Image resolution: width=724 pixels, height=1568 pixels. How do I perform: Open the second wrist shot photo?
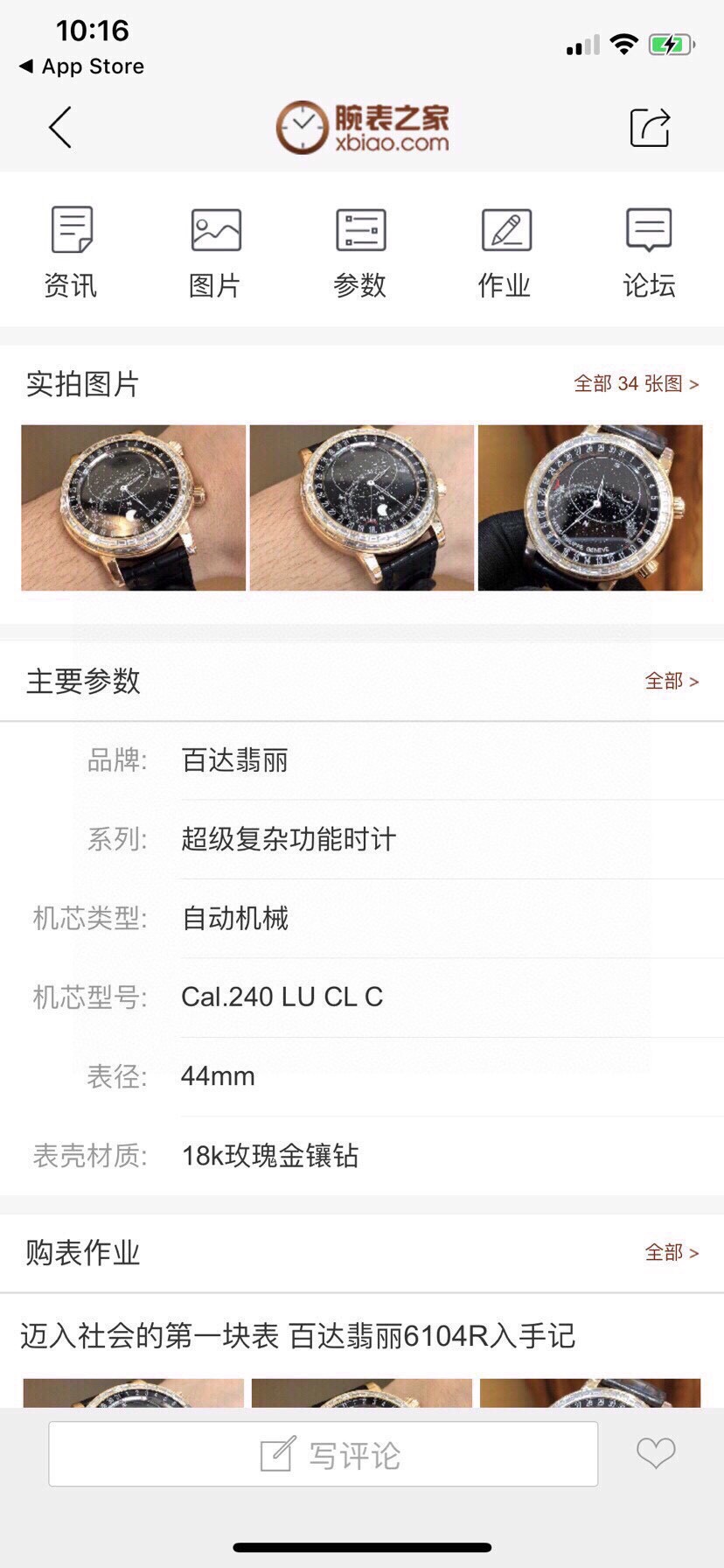pyautogui.click(x=361, y=507)
